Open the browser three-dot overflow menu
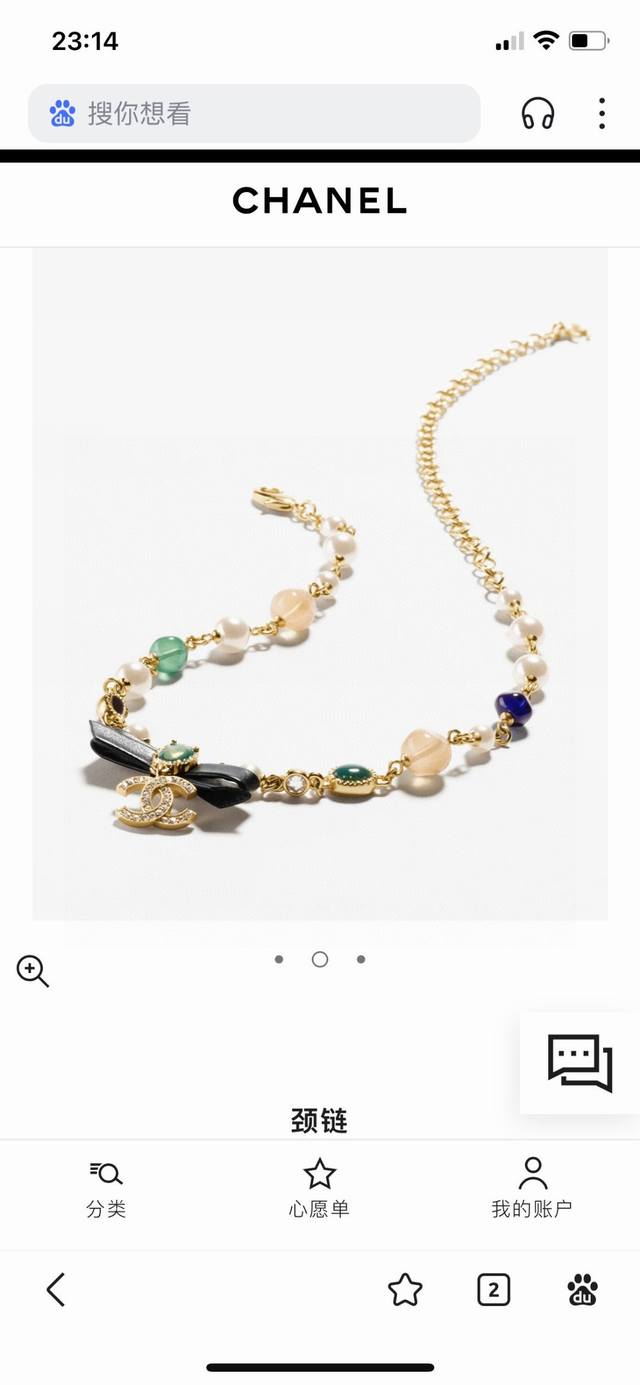Image resolution: width=640 pixels, height=1385 pixels. tap(601, 114)
